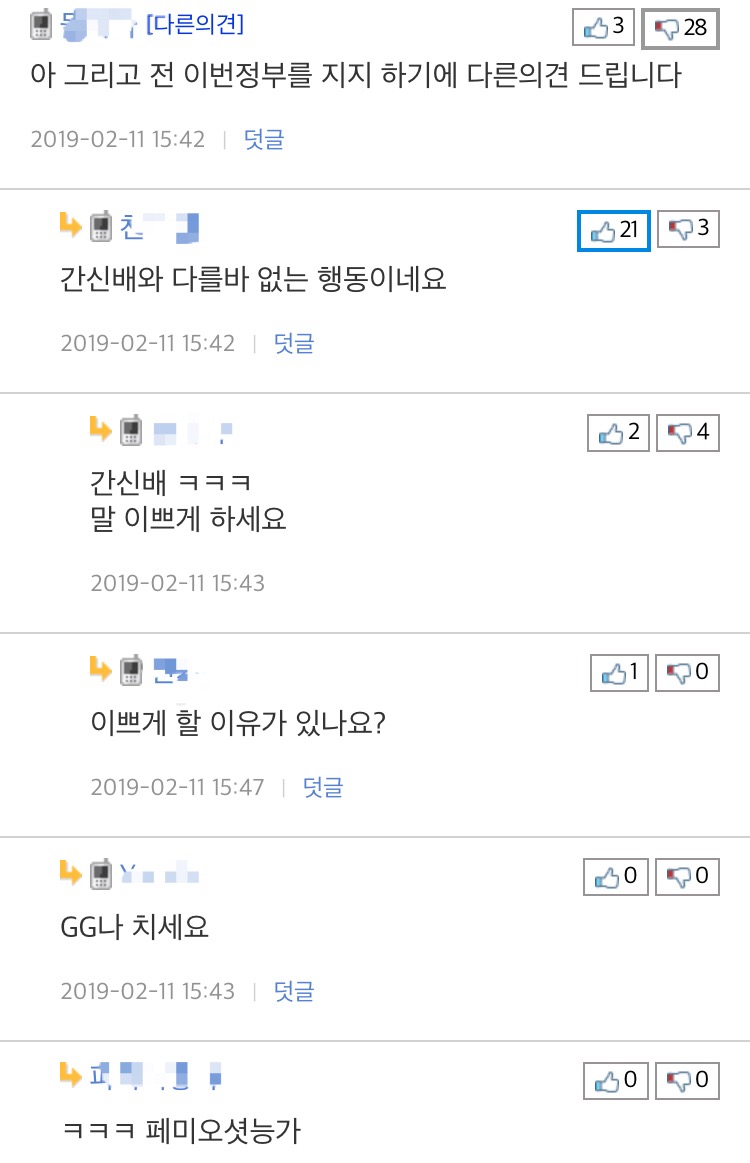Write a 덧글 reply to 'GG나 치세요'
Image resolution: width=750 pixels, height=1163 pixels.
(x=294, y=991)
